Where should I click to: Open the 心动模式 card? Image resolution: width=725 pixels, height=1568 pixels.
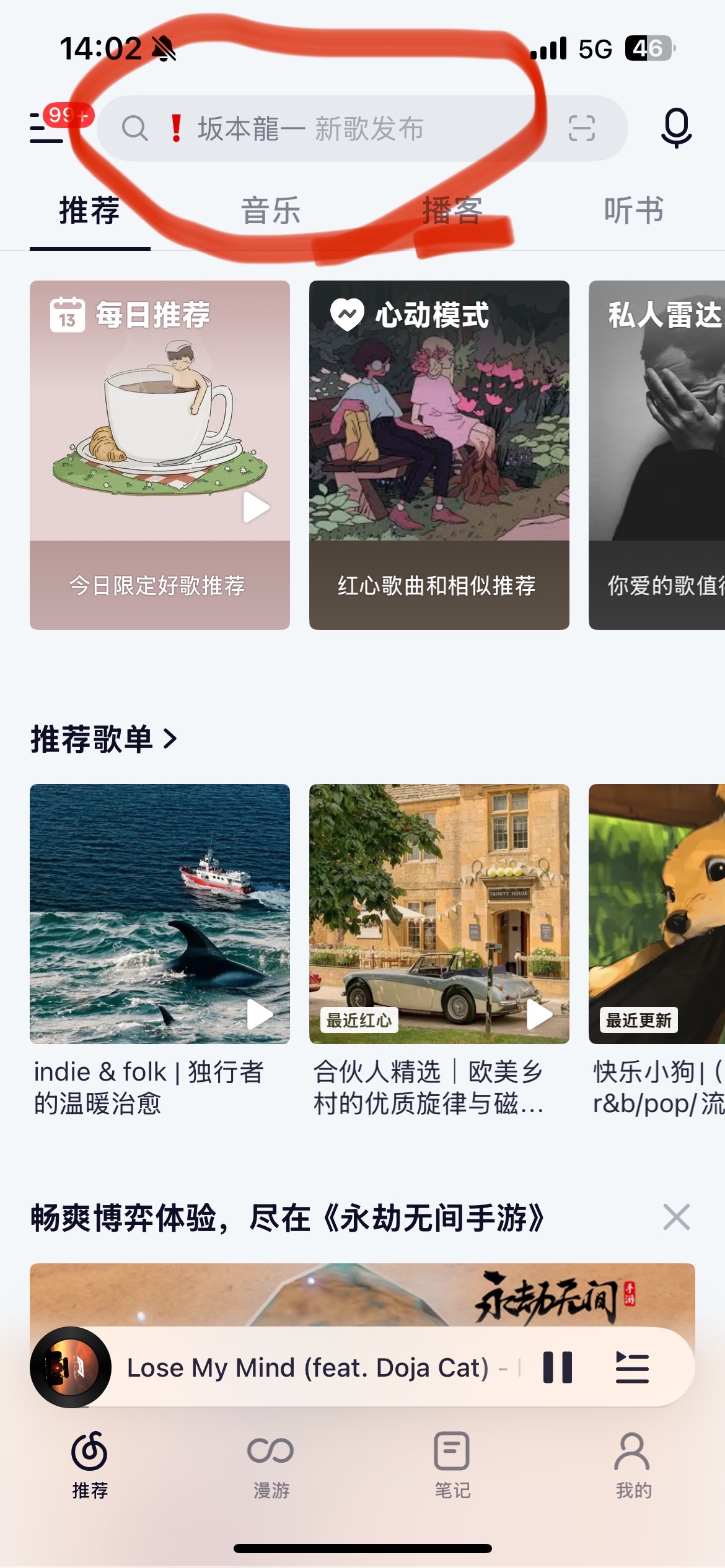click(x=439, y=455)
